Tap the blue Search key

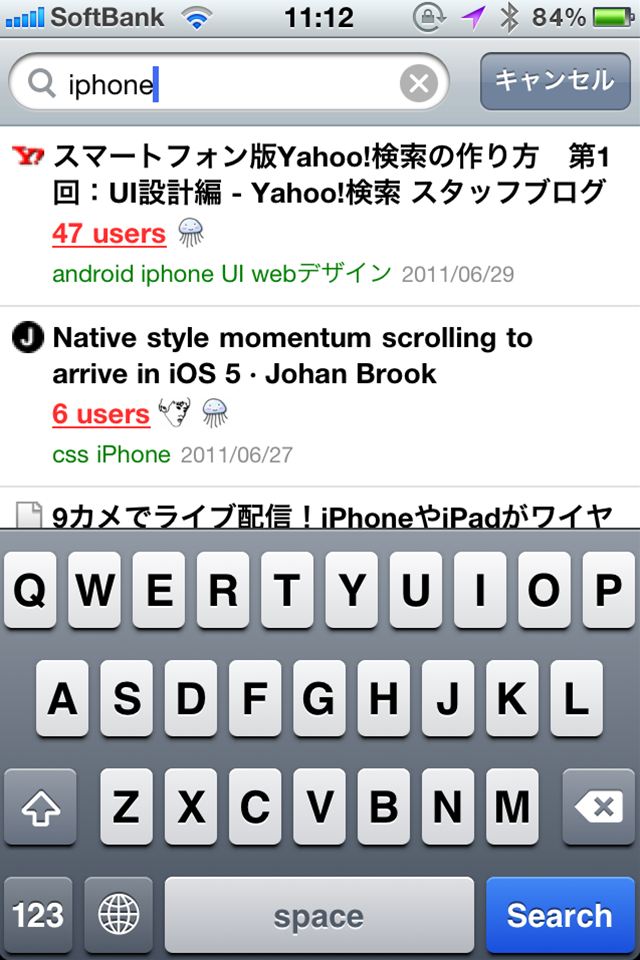[559, 915]
